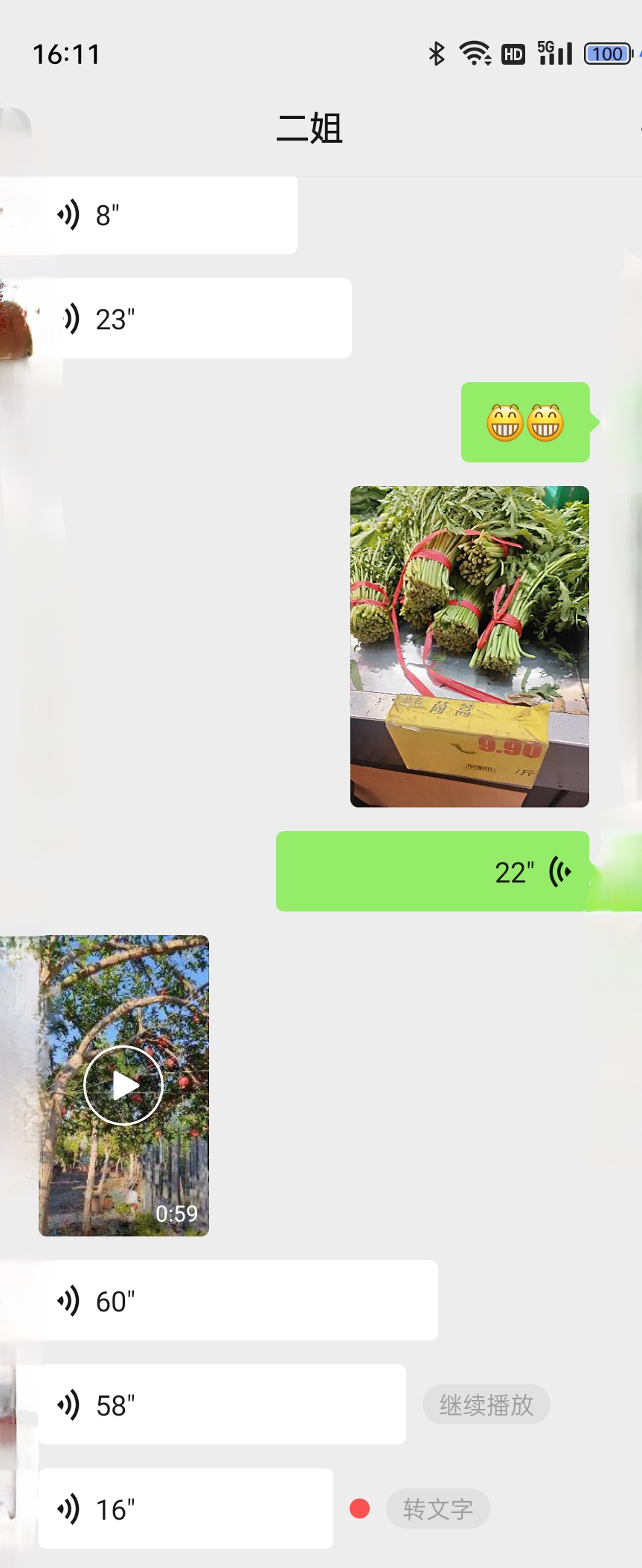Play the 58-second voice message
This screenshot has width=642, height=1568.
coord(222,1405)
